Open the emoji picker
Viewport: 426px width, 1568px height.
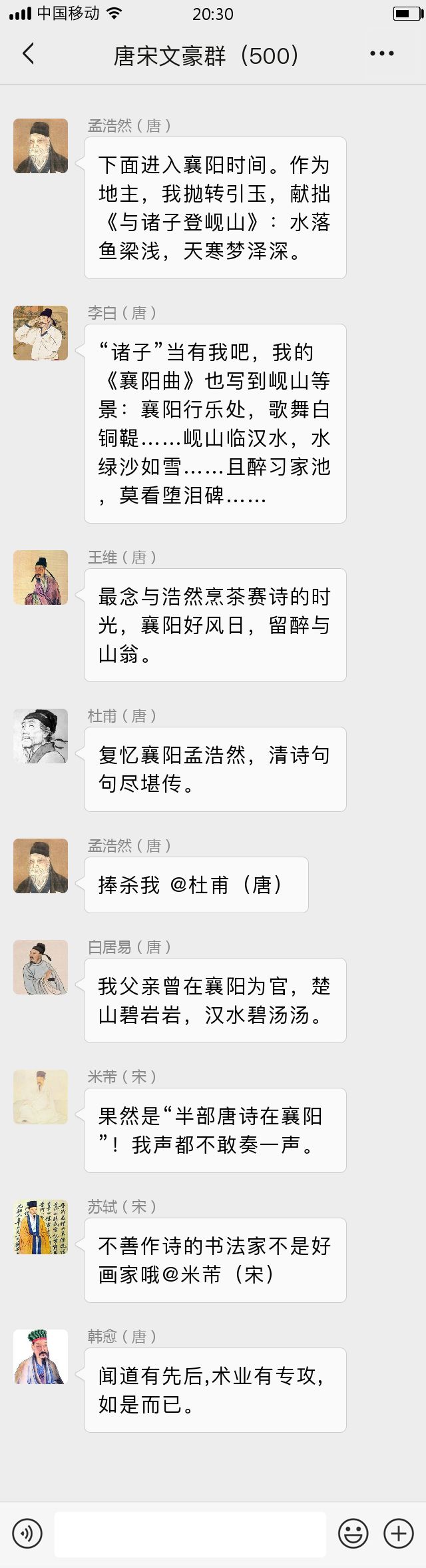coord(353,1533)
